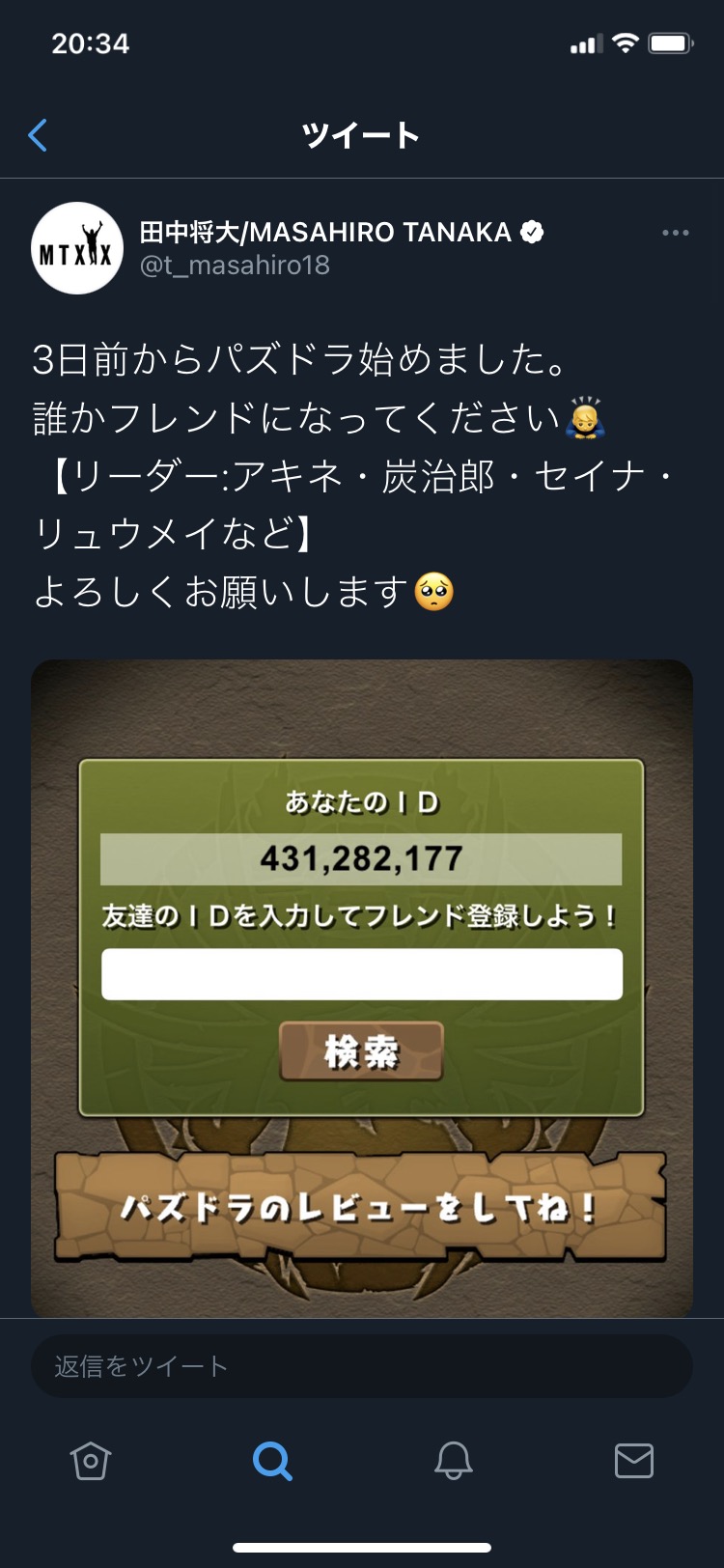Open the Messages envelope tab

(x=634, y=1461)
